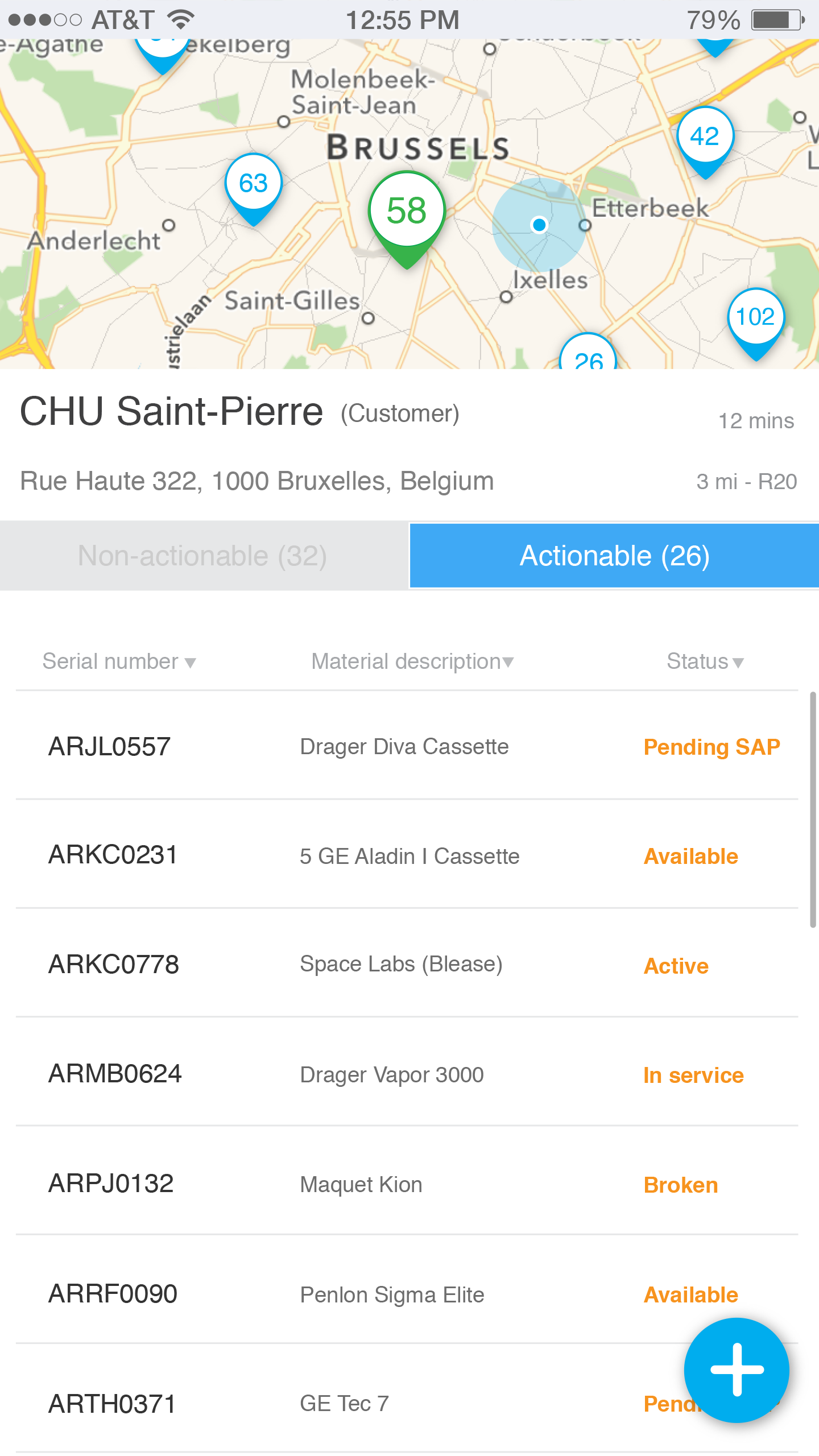View the ARTH0371 GE Tec 7 row
Screen dimensions: 819x1456
pos(341,1403)
